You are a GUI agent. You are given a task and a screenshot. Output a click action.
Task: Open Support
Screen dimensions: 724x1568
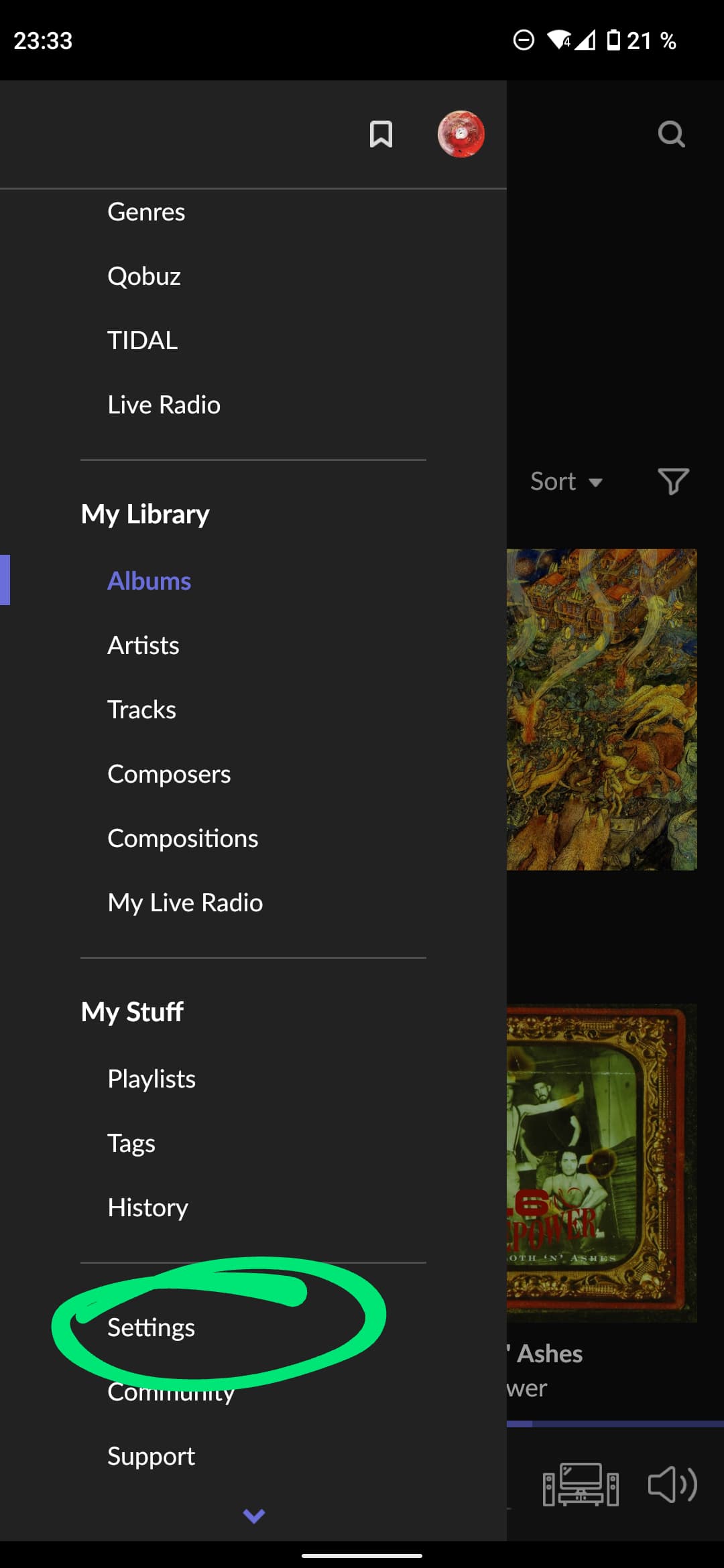(152, 1456)
